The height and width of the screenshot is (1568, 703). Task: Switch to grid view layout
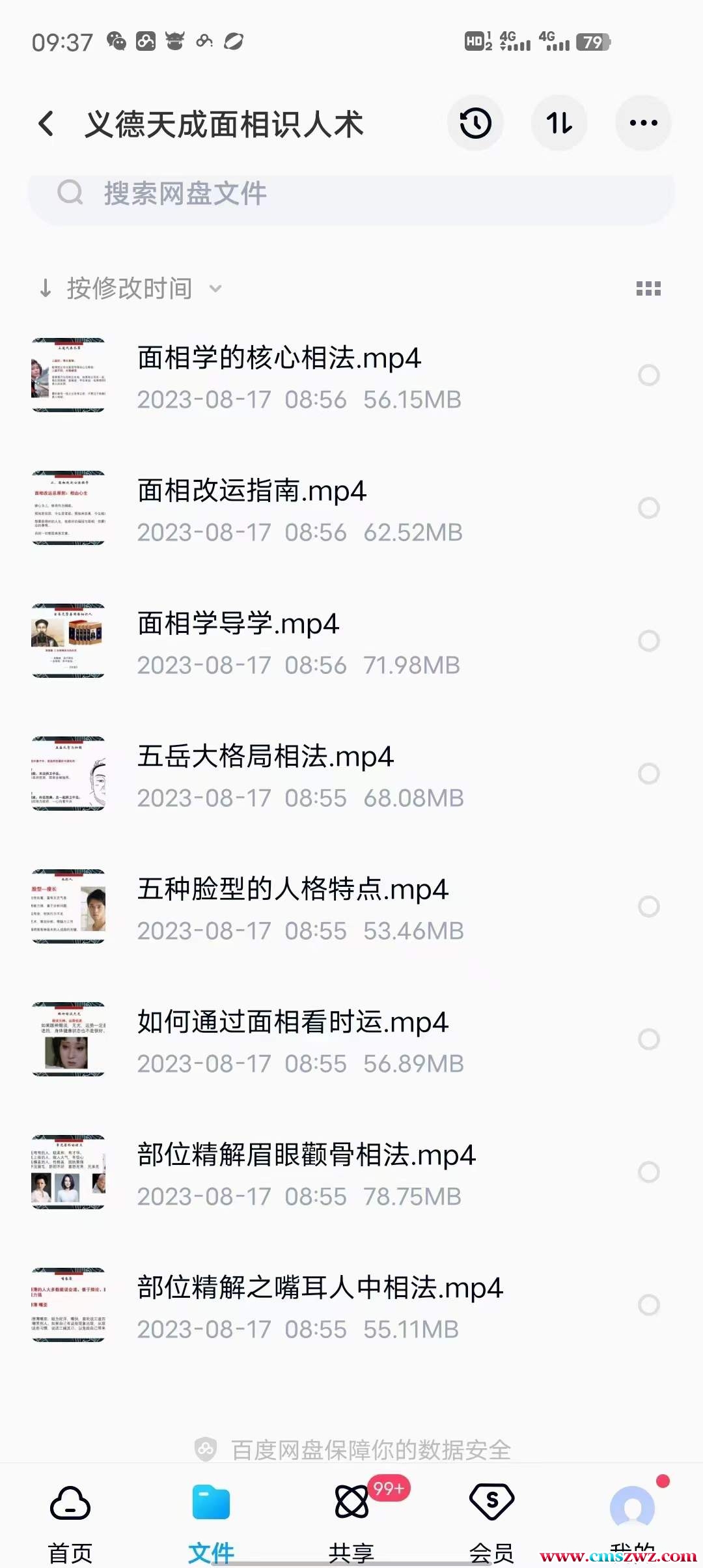(x=648, y=288)
